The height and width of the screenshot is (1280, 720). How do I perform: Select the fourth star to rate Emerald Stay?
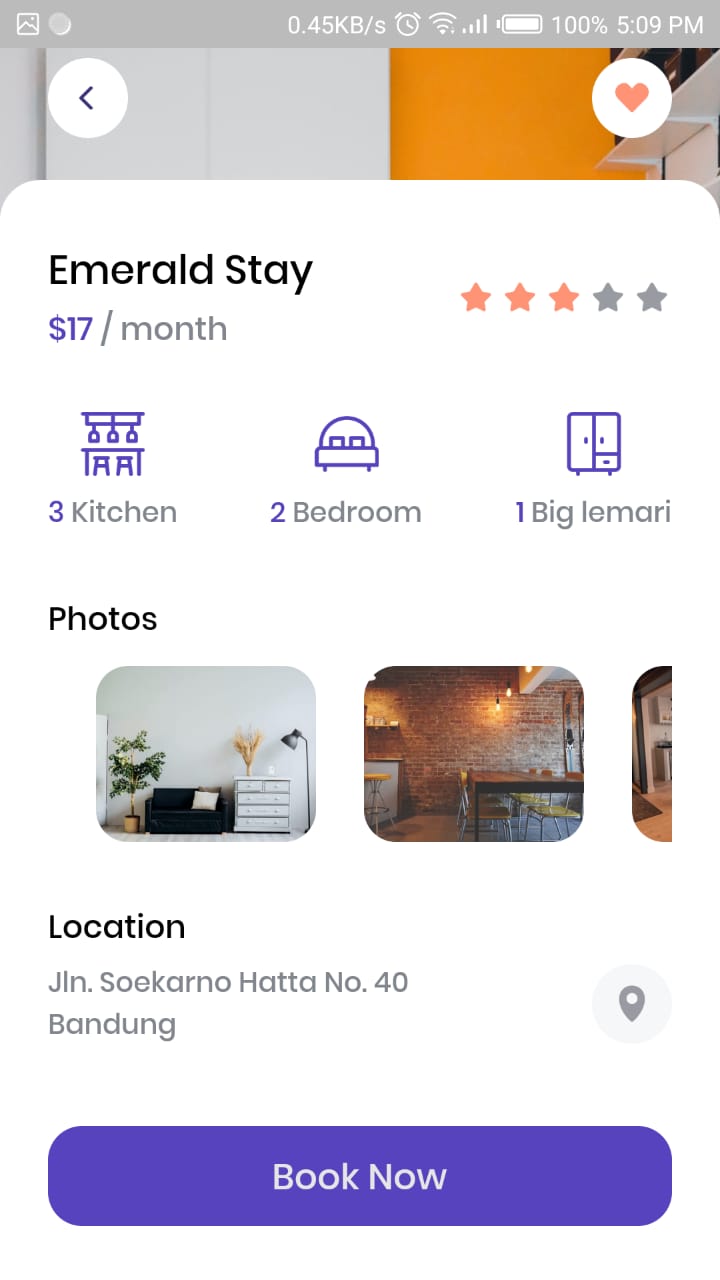pos(608,296)
